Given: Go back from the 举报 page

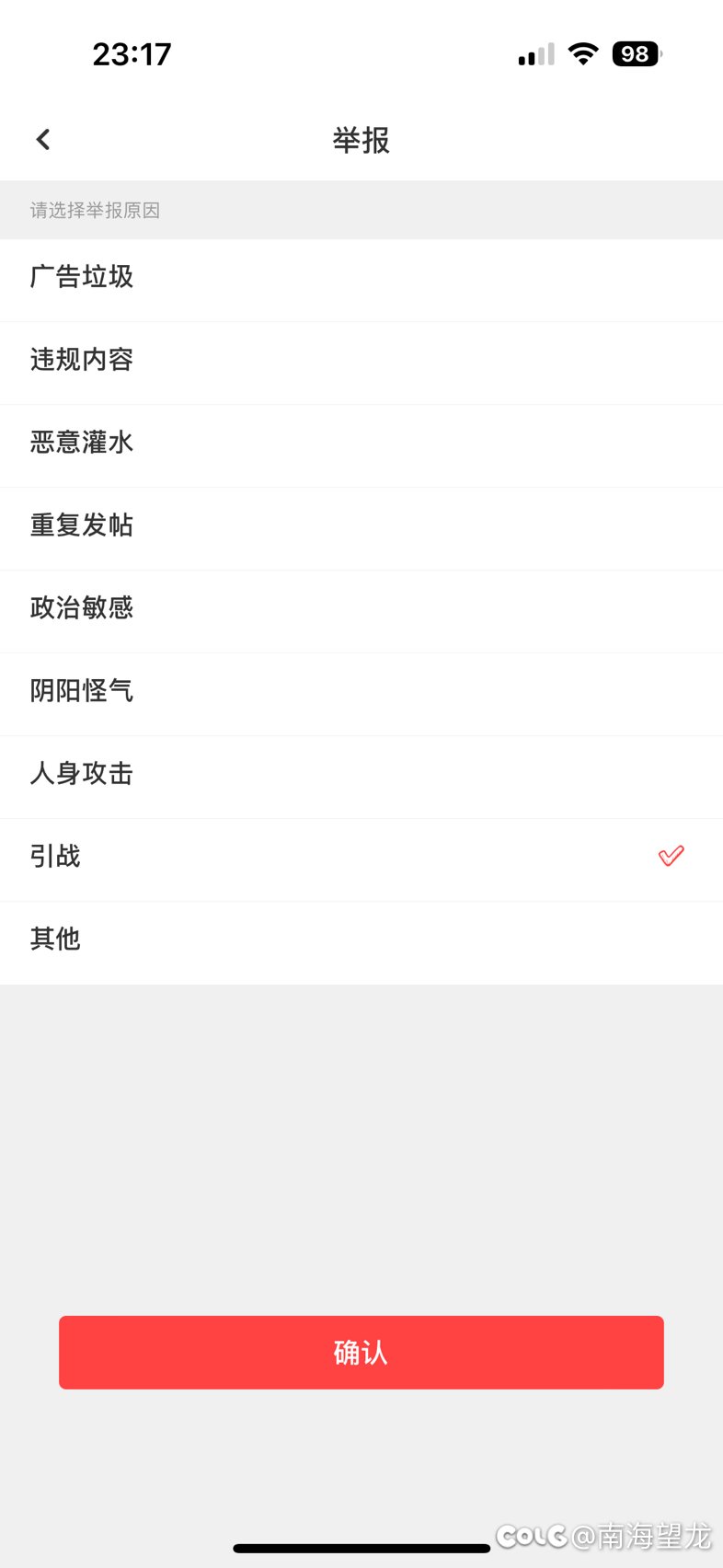Looking at the screenshot, I should [43, 140].
